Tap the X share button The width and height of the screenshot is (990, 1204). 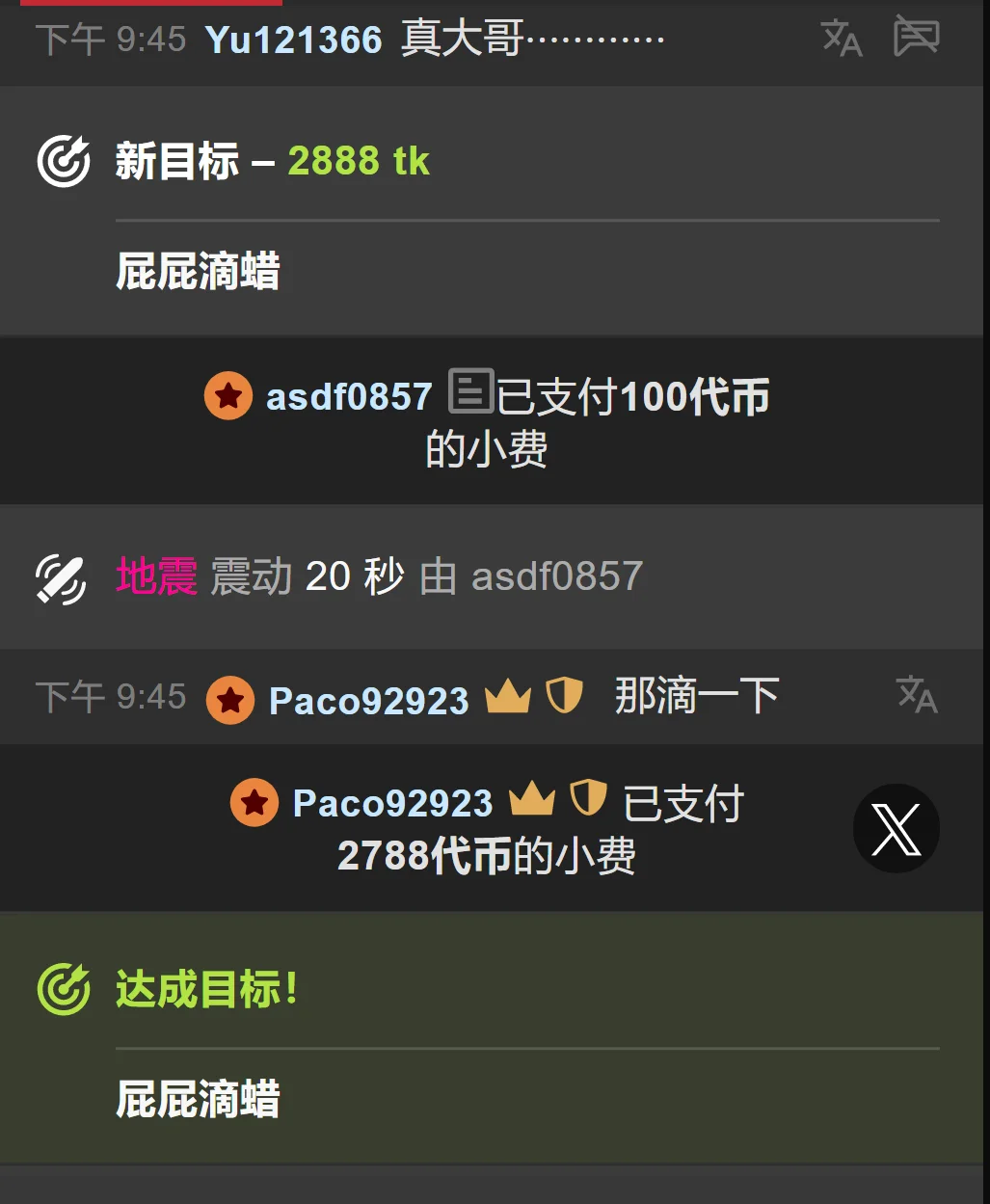(x=896, y=829)
